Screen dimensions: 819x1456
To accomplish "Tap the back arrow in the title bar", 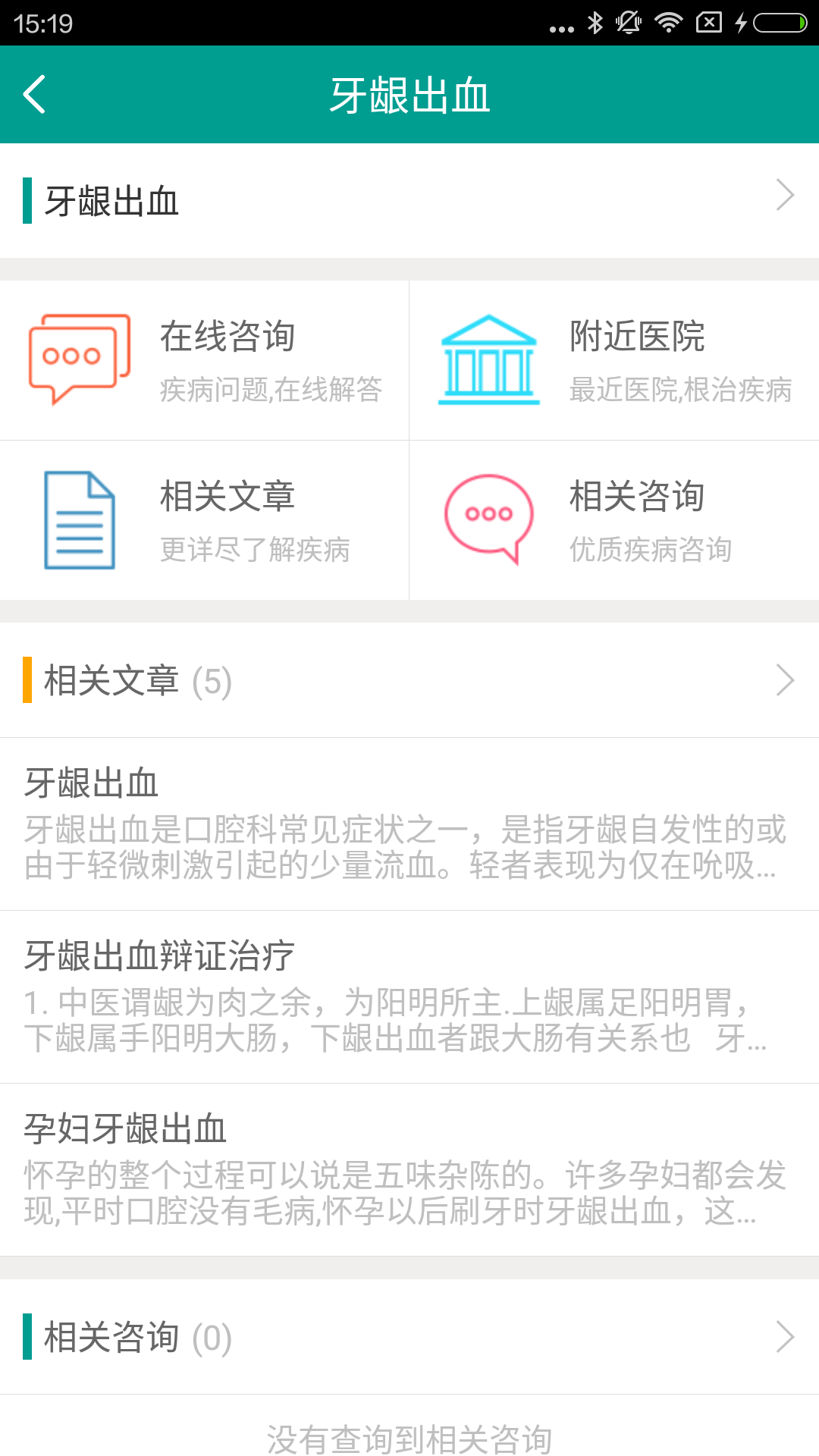I will click(x=33, y=94).
